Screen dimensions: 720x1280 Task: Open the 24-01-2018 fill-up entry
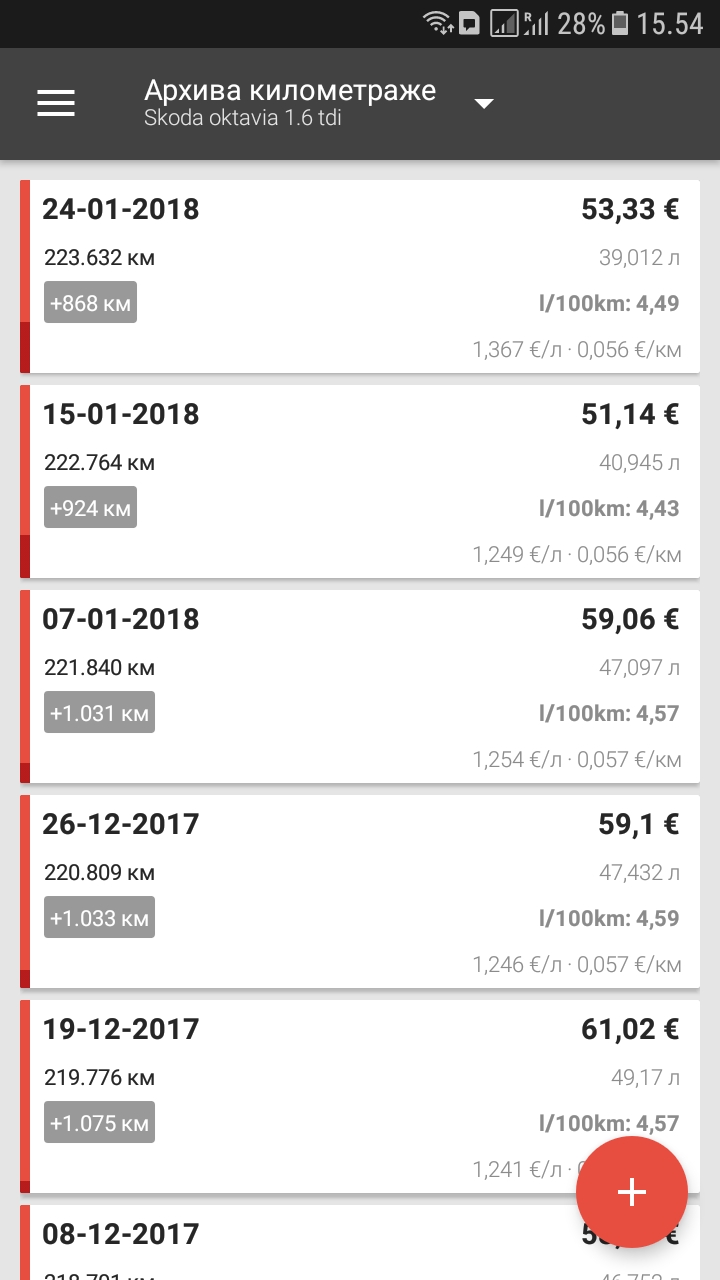coord(360,277)
